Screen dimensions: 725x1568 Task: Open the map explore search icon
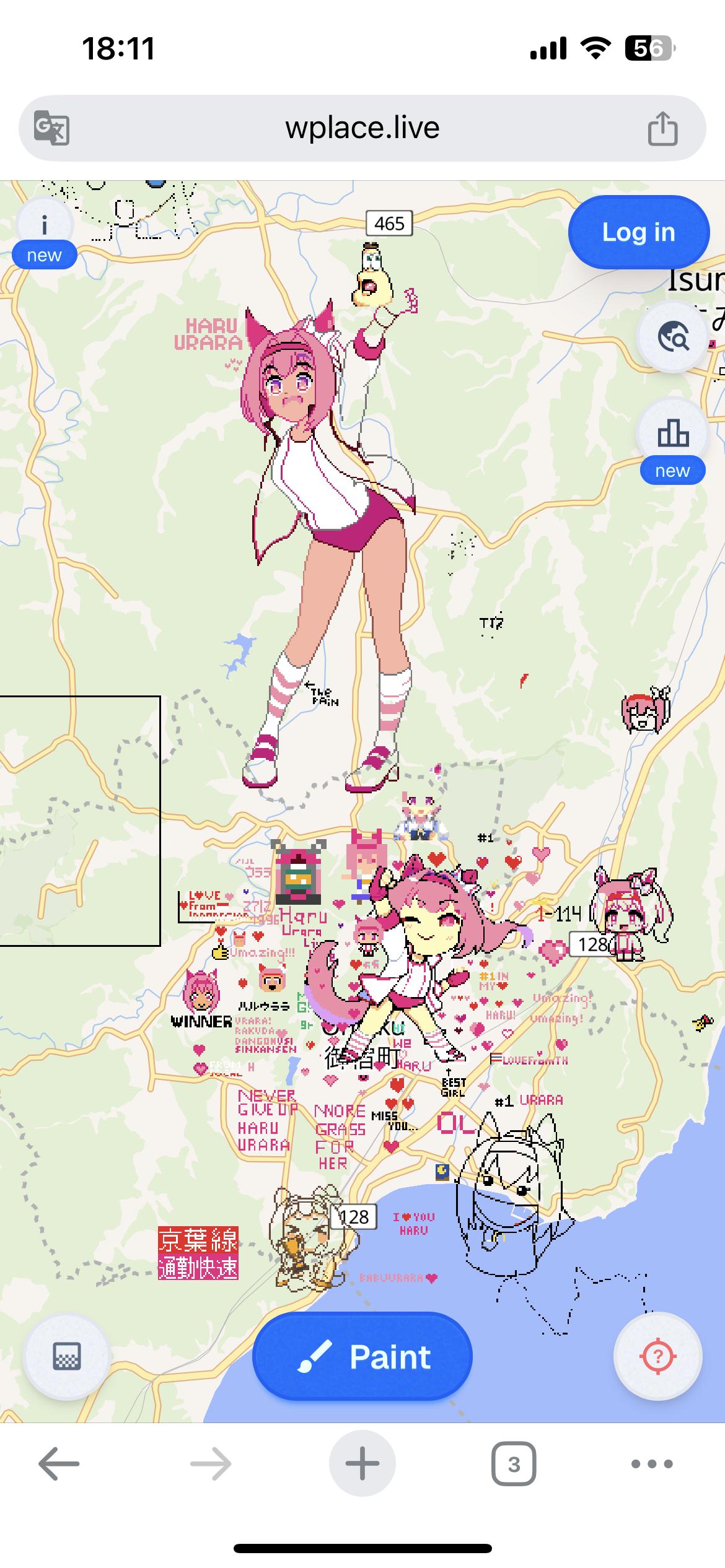pyautogui.click(x=673, y=338)
